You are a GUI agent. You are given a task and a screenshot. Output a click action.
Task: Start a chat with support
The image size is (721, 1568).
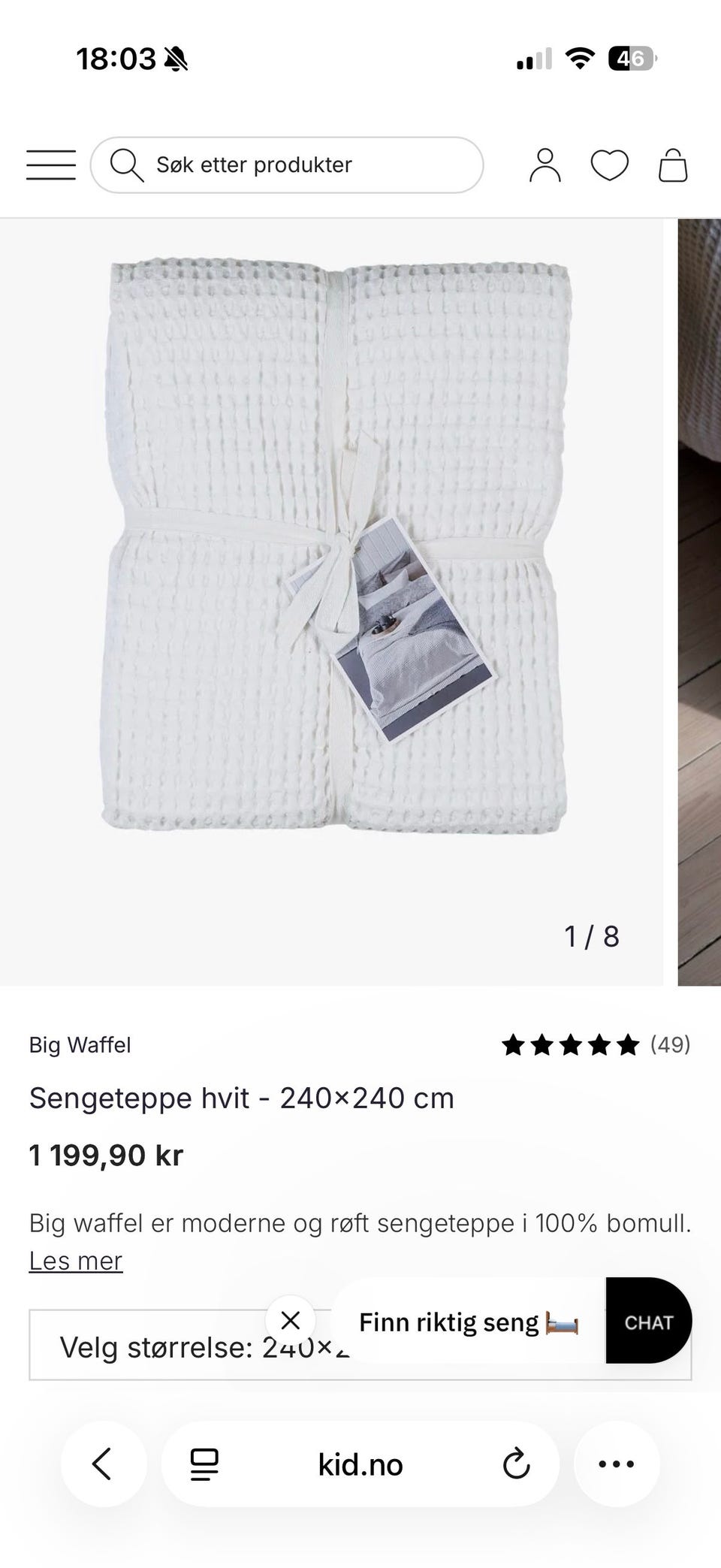point(649,1322)
